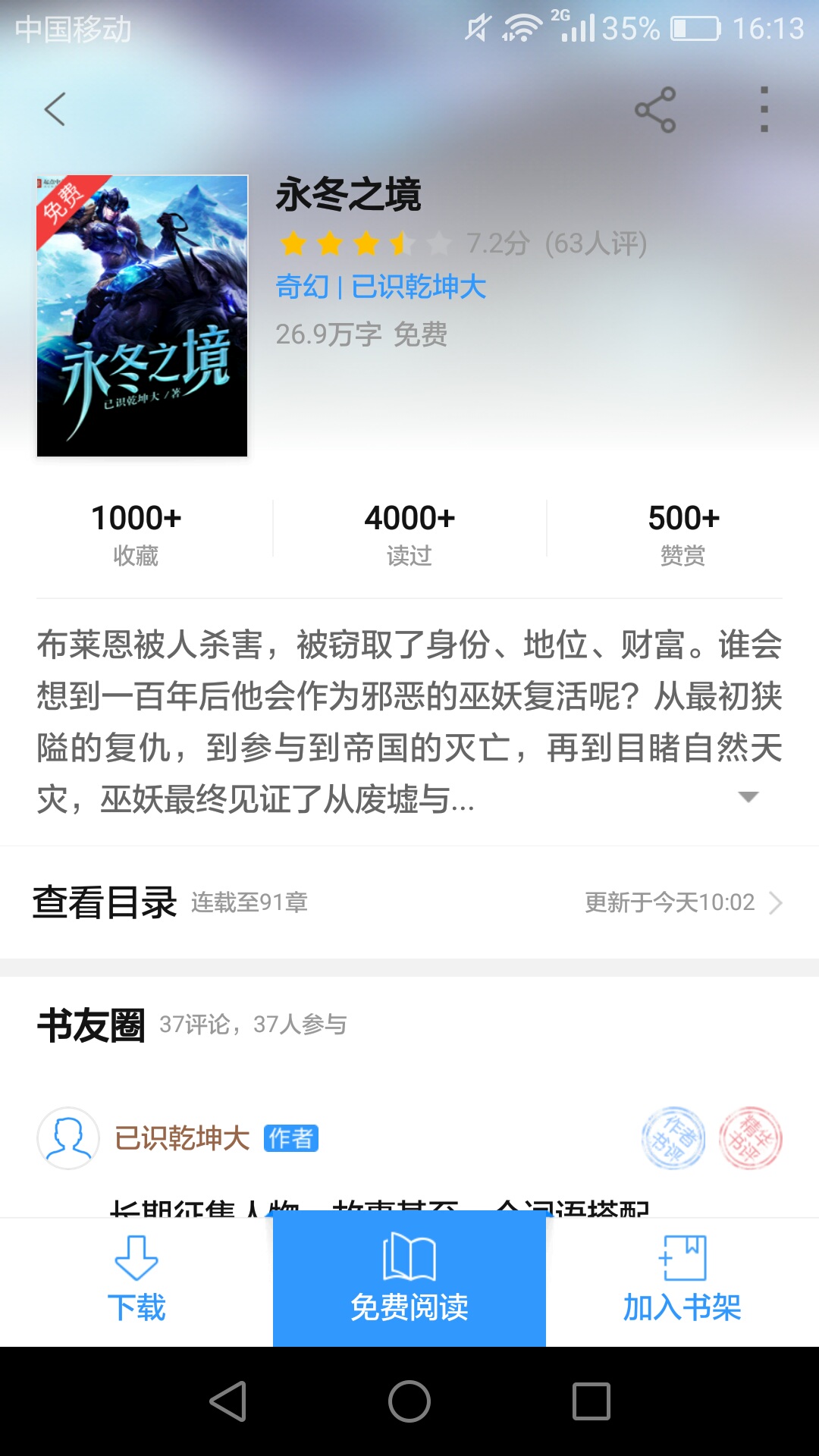Open recent apps with the square button

coord(591,1401)
